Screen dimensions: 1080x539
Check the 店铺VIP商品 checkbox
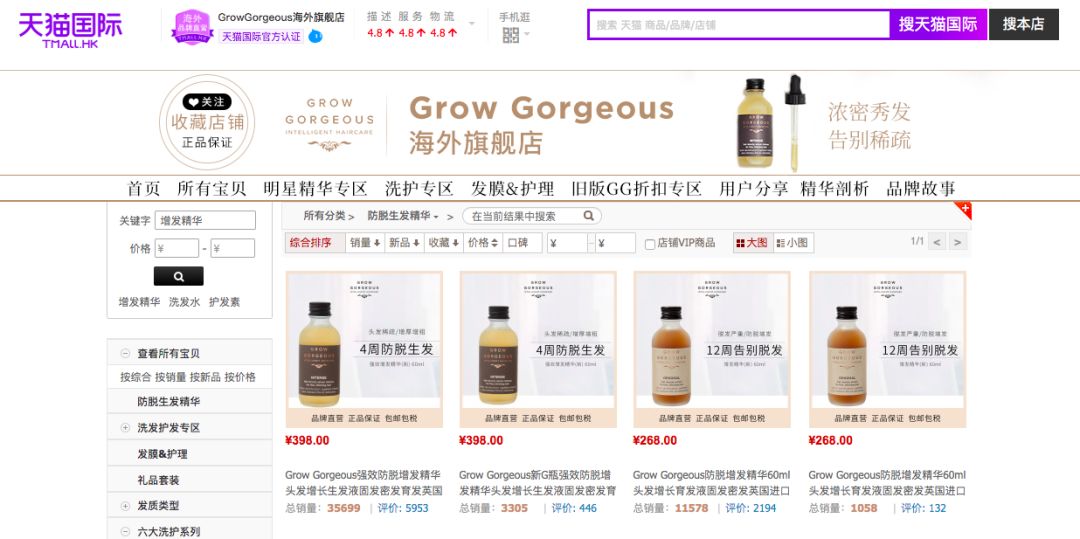[651, 244]
